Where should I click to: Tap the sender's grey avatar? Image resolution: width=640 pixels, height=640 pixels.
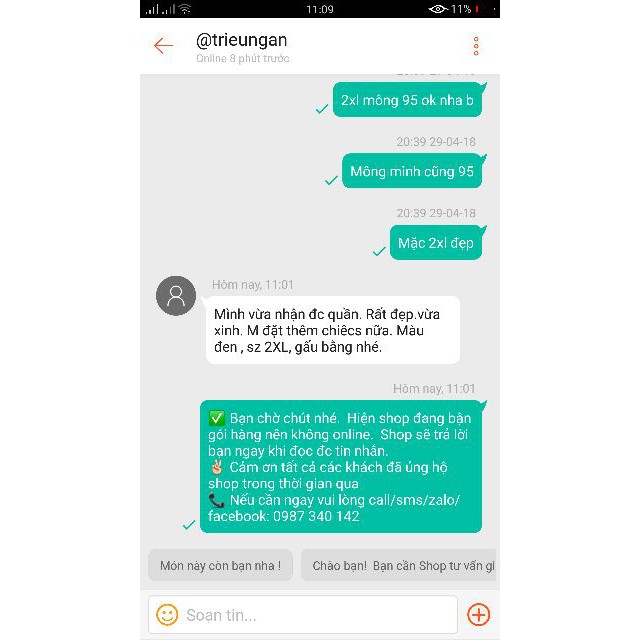point(176,296)
